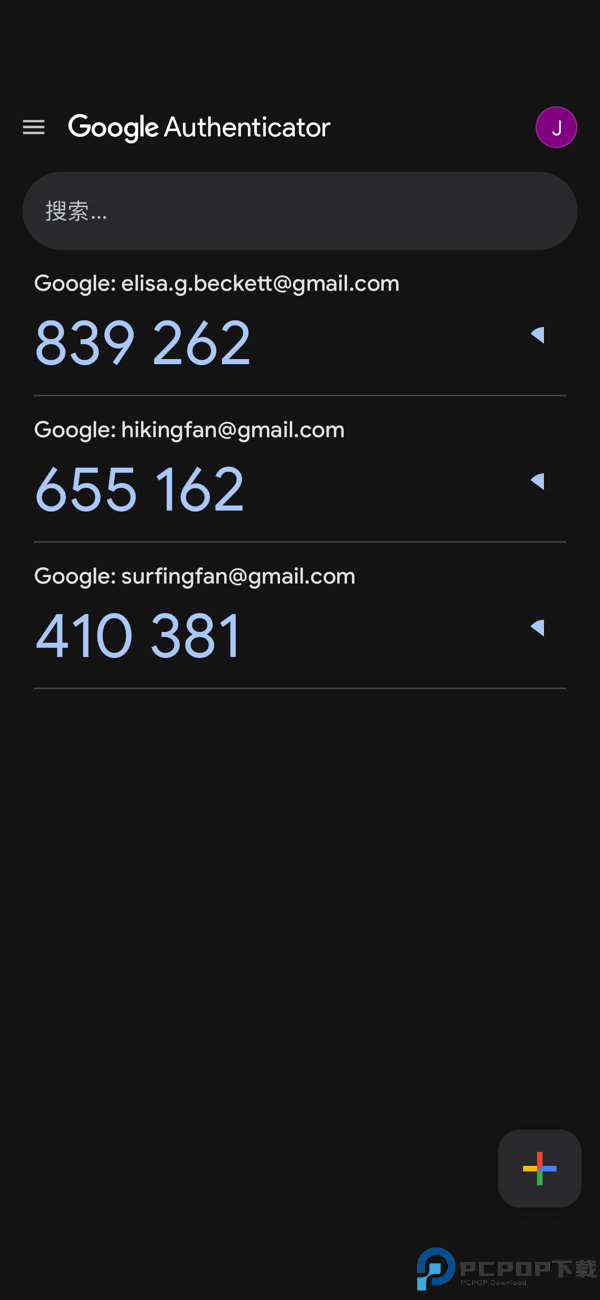Copy the code for surfingfan@gmail.com
The height and width of the screenshot is (1300, 600).
[x=138, y=636]
